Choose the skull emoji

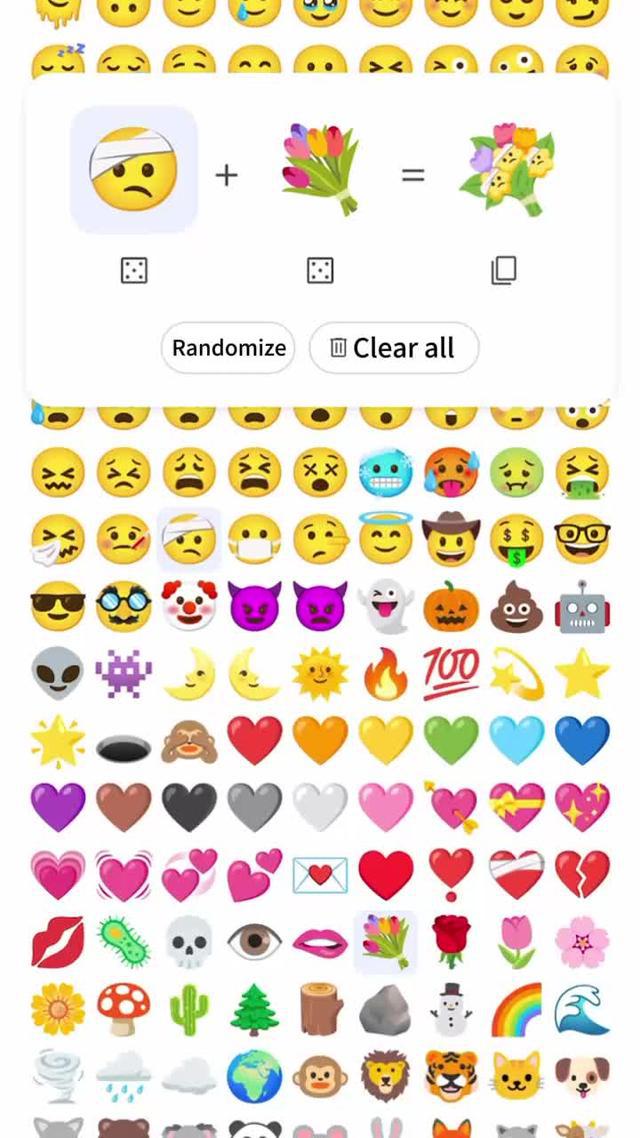189,940
